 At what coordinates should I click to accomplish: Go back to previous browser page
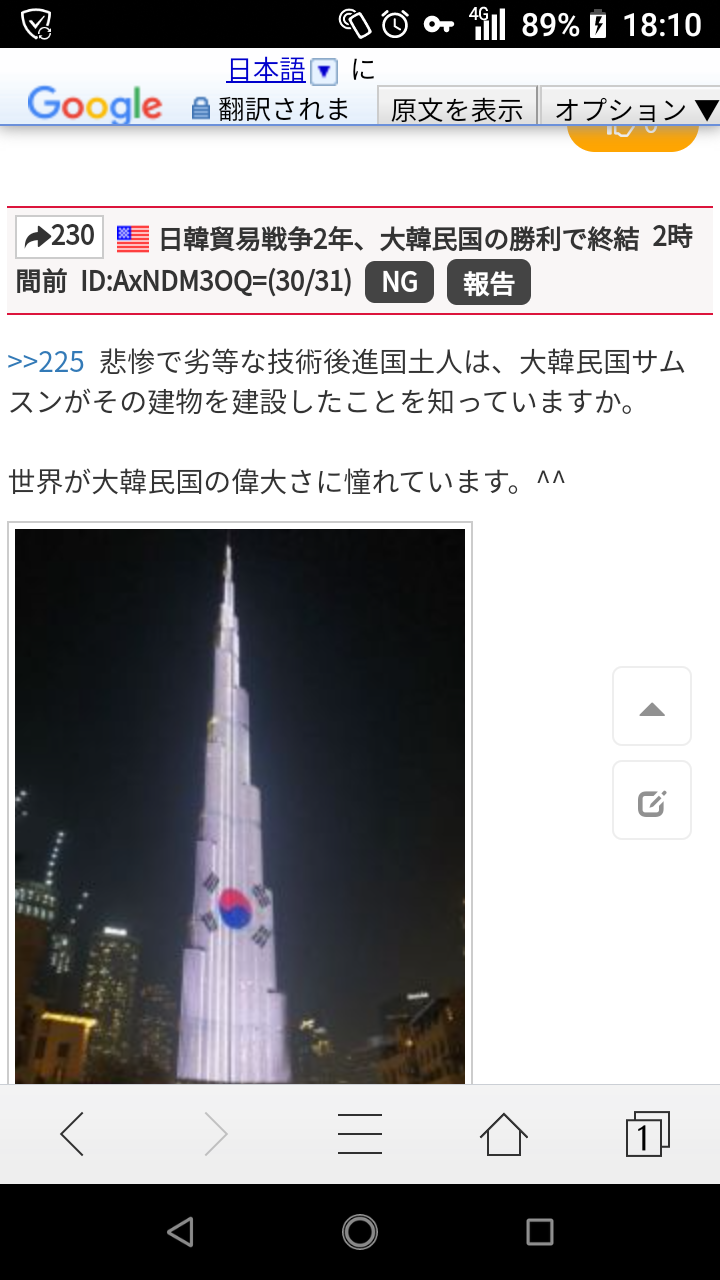tap(72, 1135)
